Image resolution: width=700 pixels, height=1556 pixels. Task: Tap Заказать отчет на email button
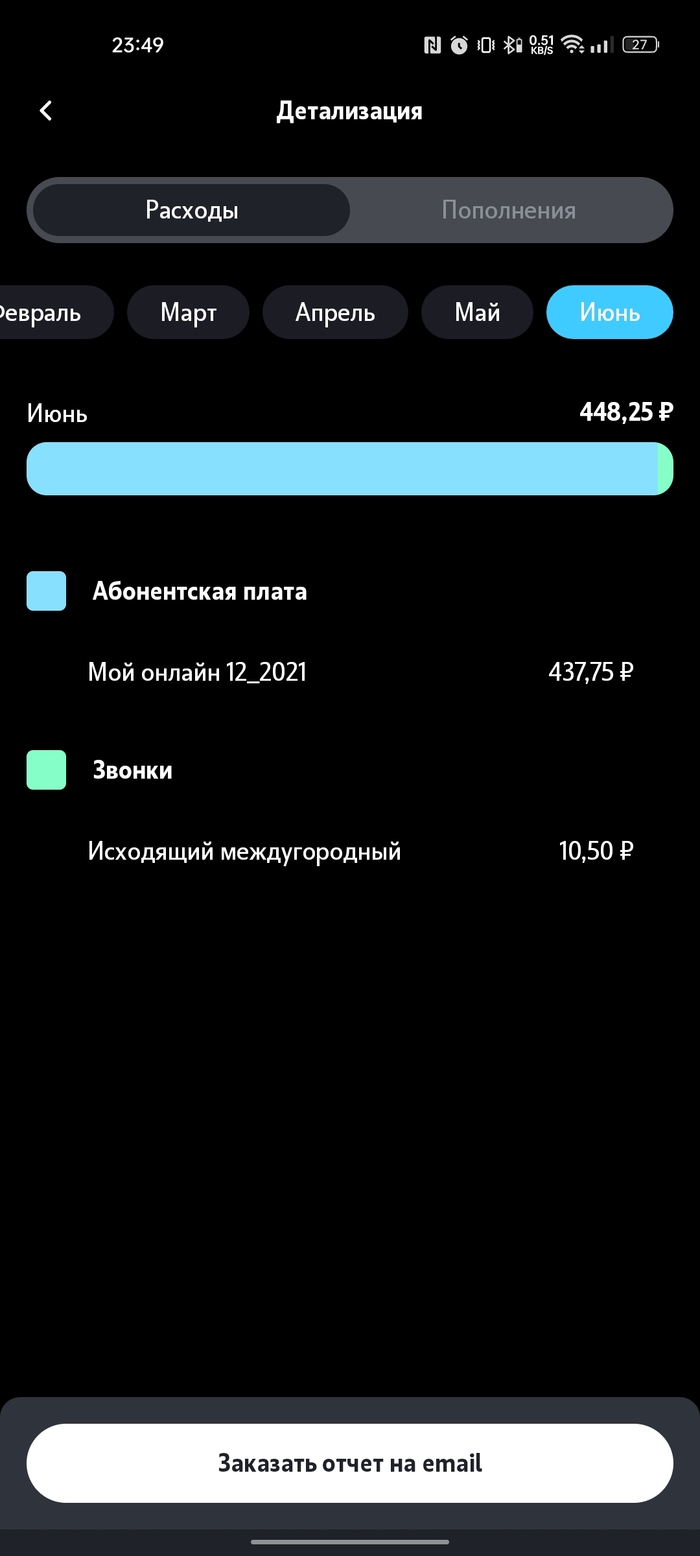[x=350, y=1463]
